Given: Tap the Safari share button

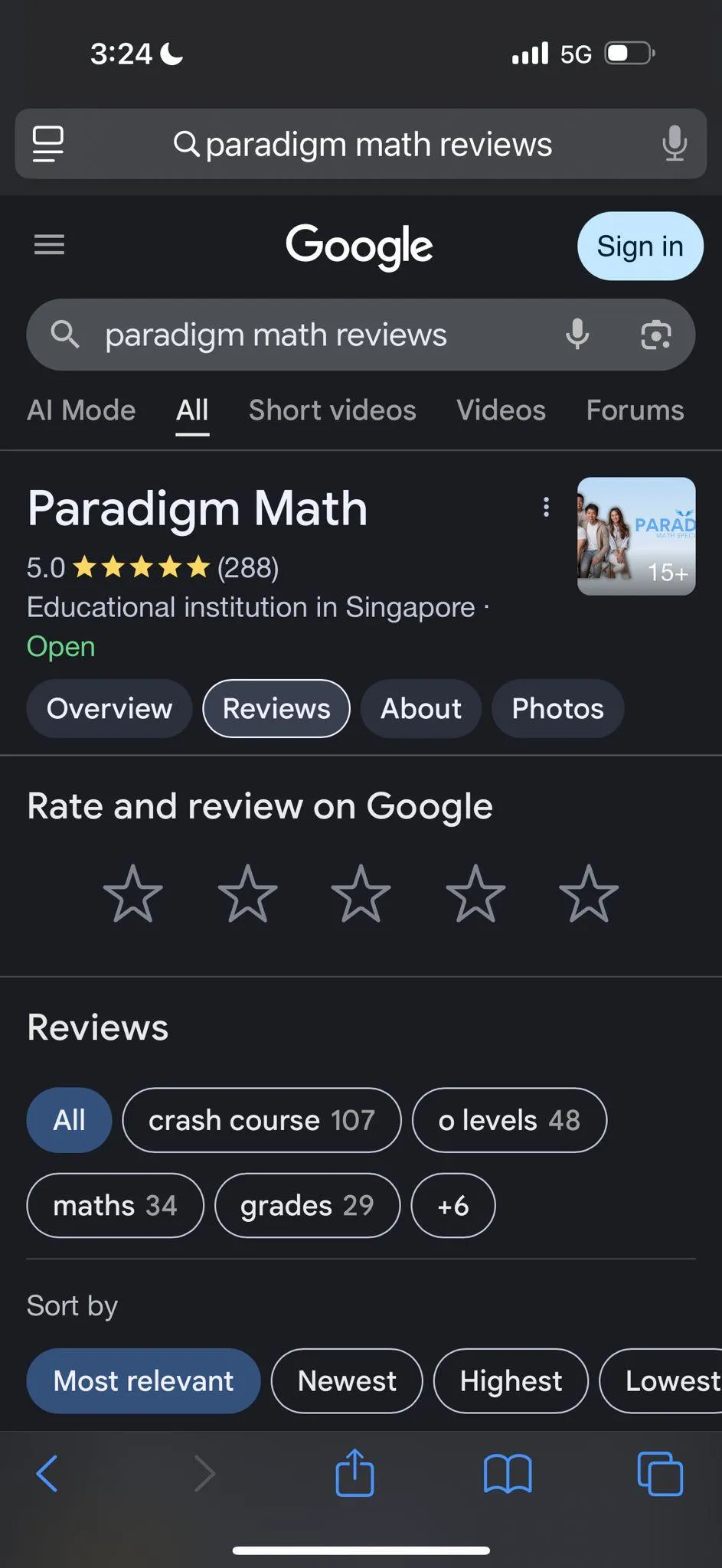Looking at the screenshot, I should click(354, 1472).
